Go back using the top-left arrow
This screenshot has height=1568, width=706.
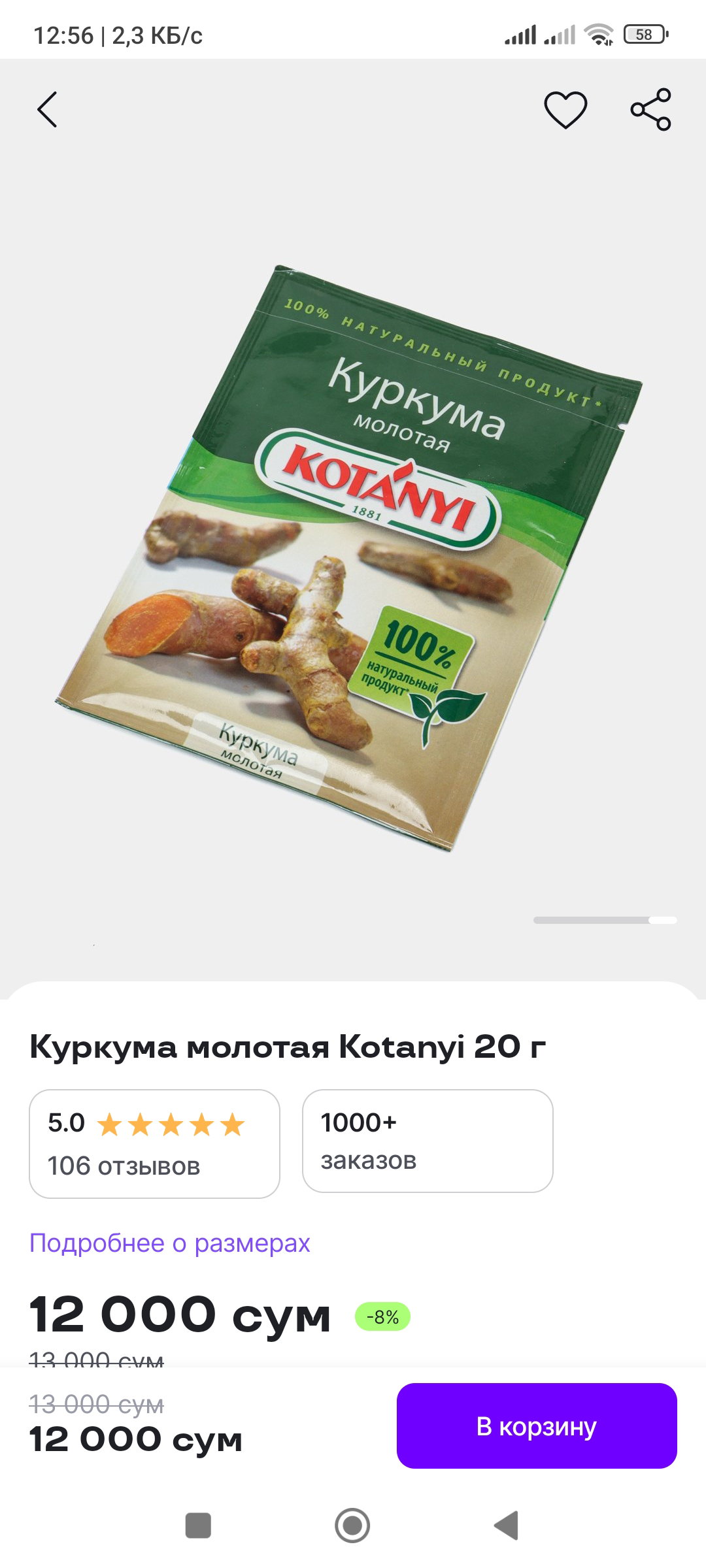pos(47,109)
